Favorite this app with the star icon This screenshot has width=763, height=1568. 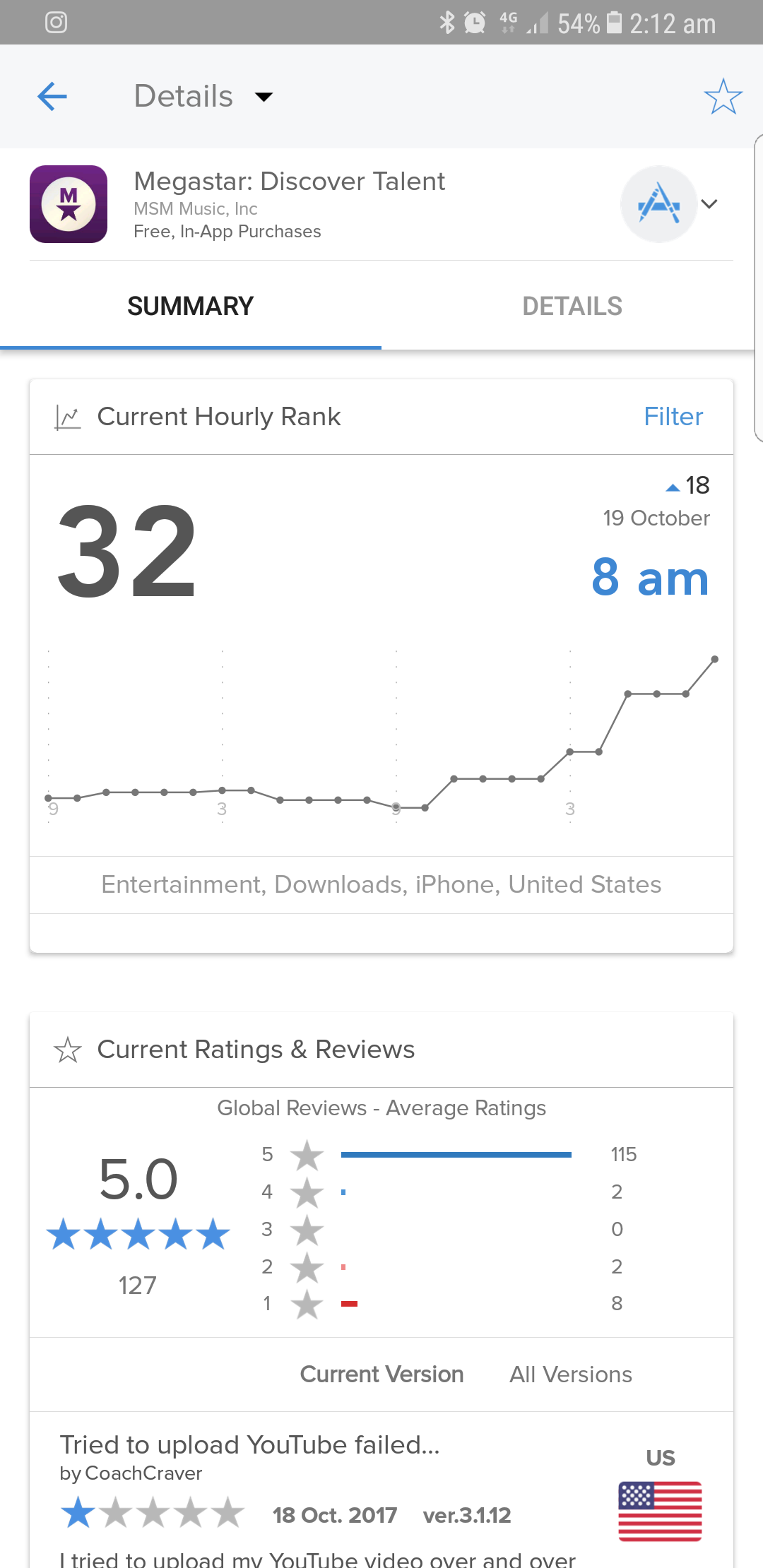pos(723,97)
